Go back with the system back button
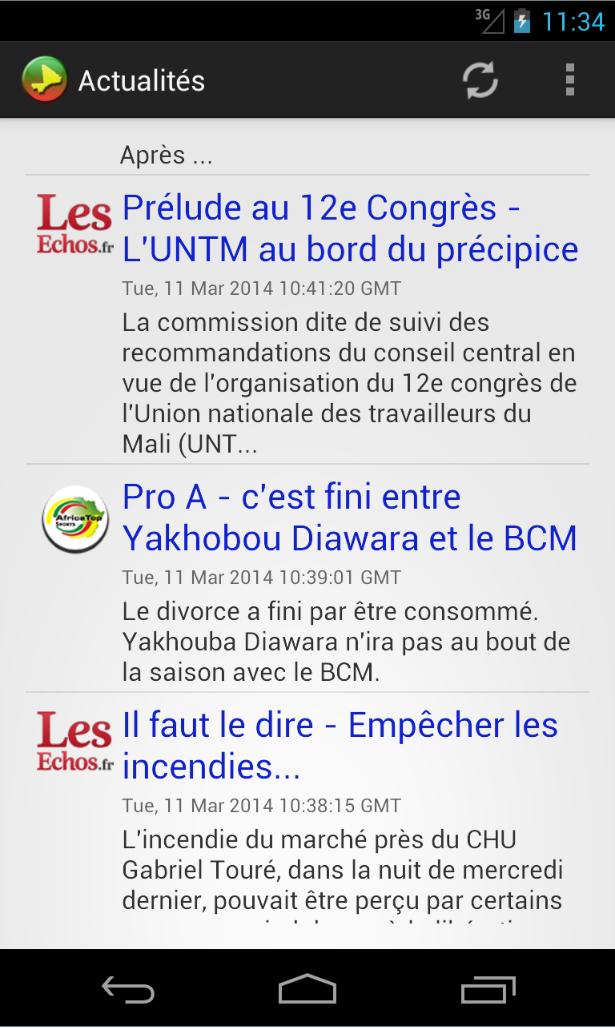This screenshot has width=615, height=1028. pos(128,989)
